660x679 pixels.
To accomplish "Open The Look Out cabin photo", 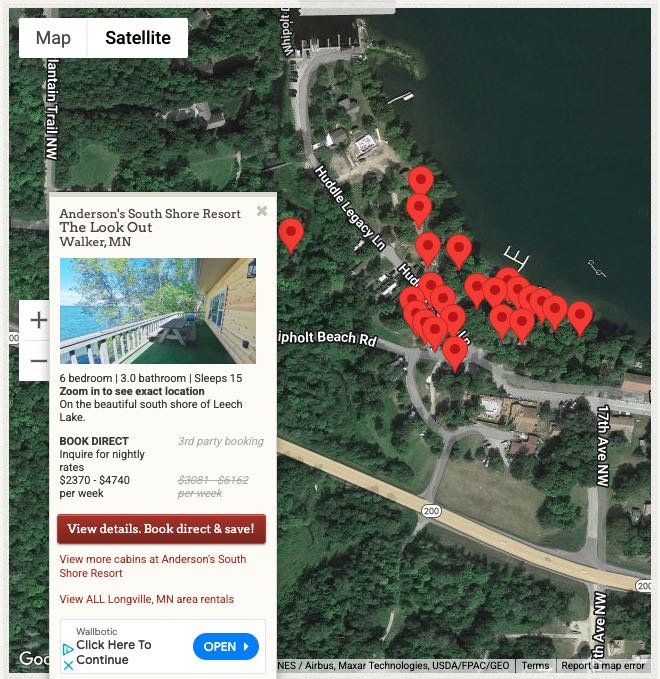I will [158, 311].
